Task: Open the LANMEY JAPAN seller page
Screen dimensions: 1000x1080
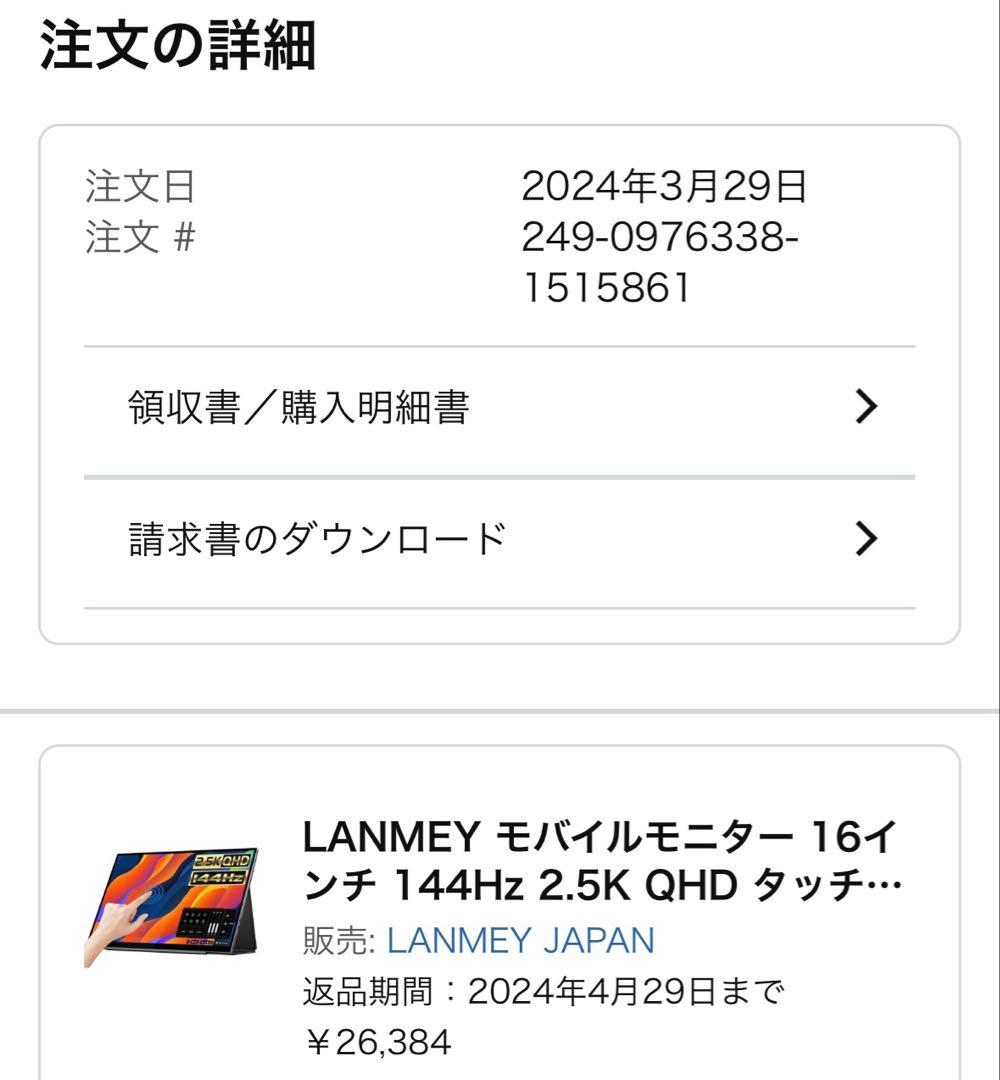Action: click(522, 940)
